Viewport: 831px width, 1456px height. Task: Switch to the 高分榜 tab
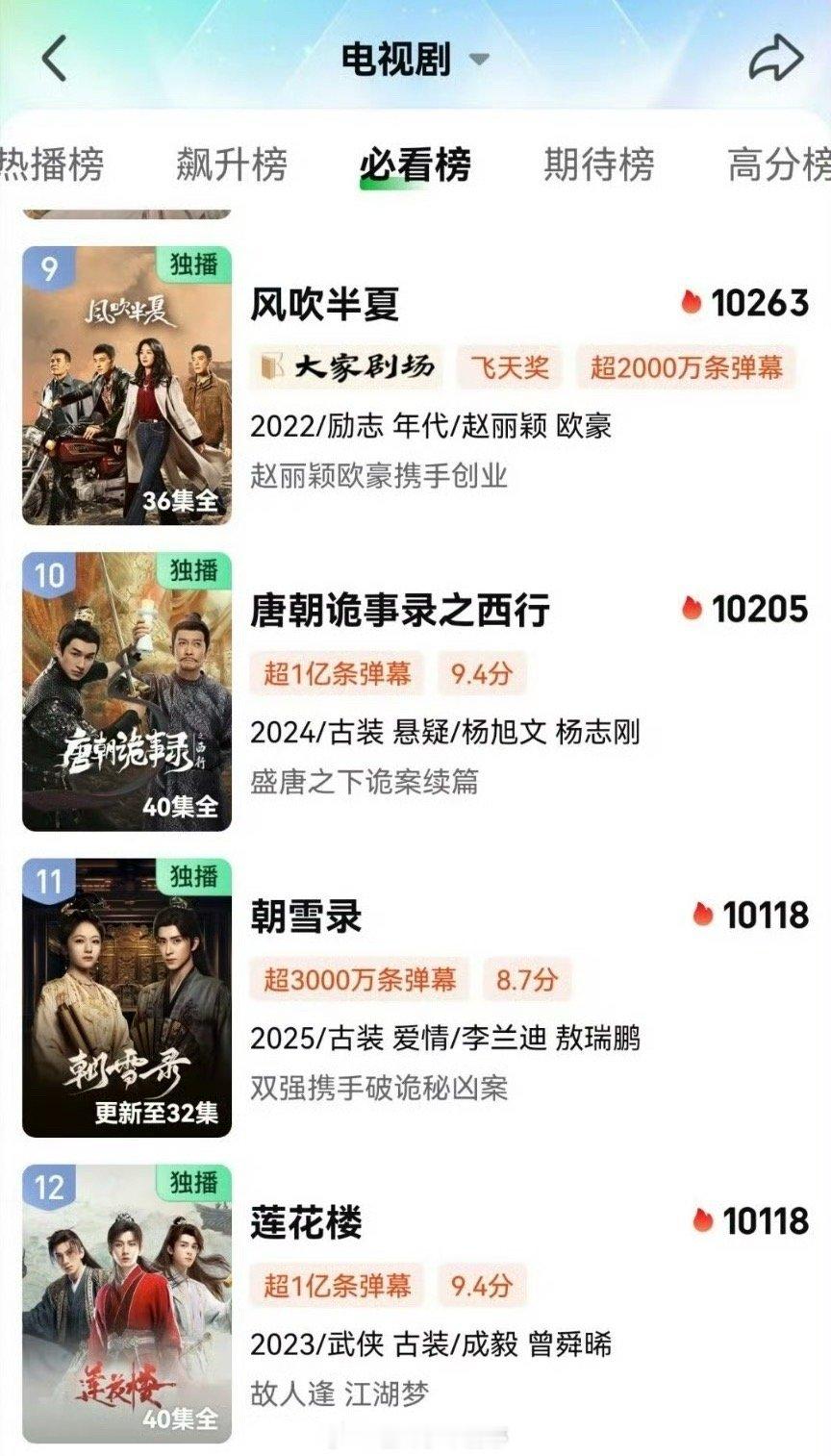(x=778, y=164)
